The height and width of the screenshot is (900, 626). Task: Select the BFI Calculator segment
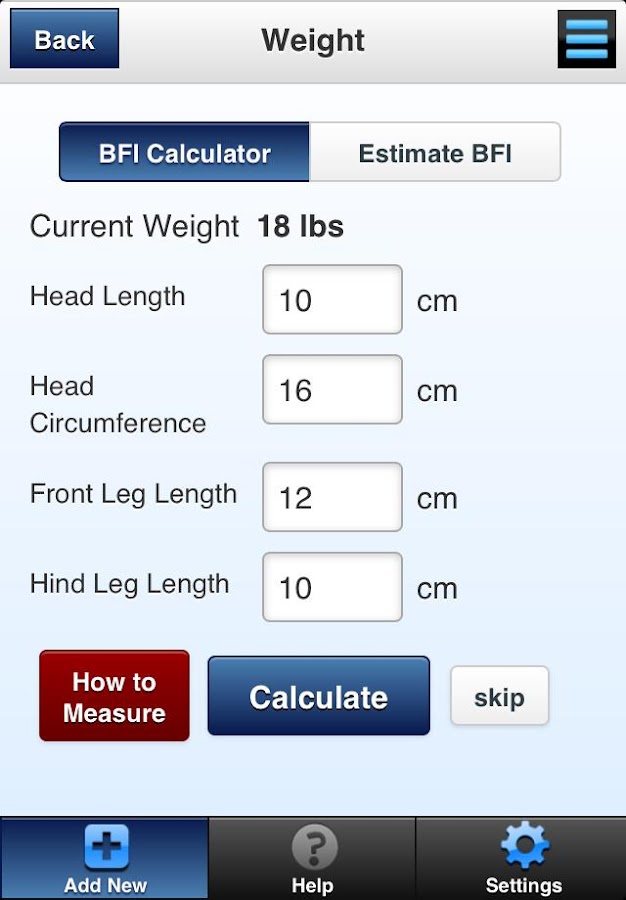click(x=184, y=152)
